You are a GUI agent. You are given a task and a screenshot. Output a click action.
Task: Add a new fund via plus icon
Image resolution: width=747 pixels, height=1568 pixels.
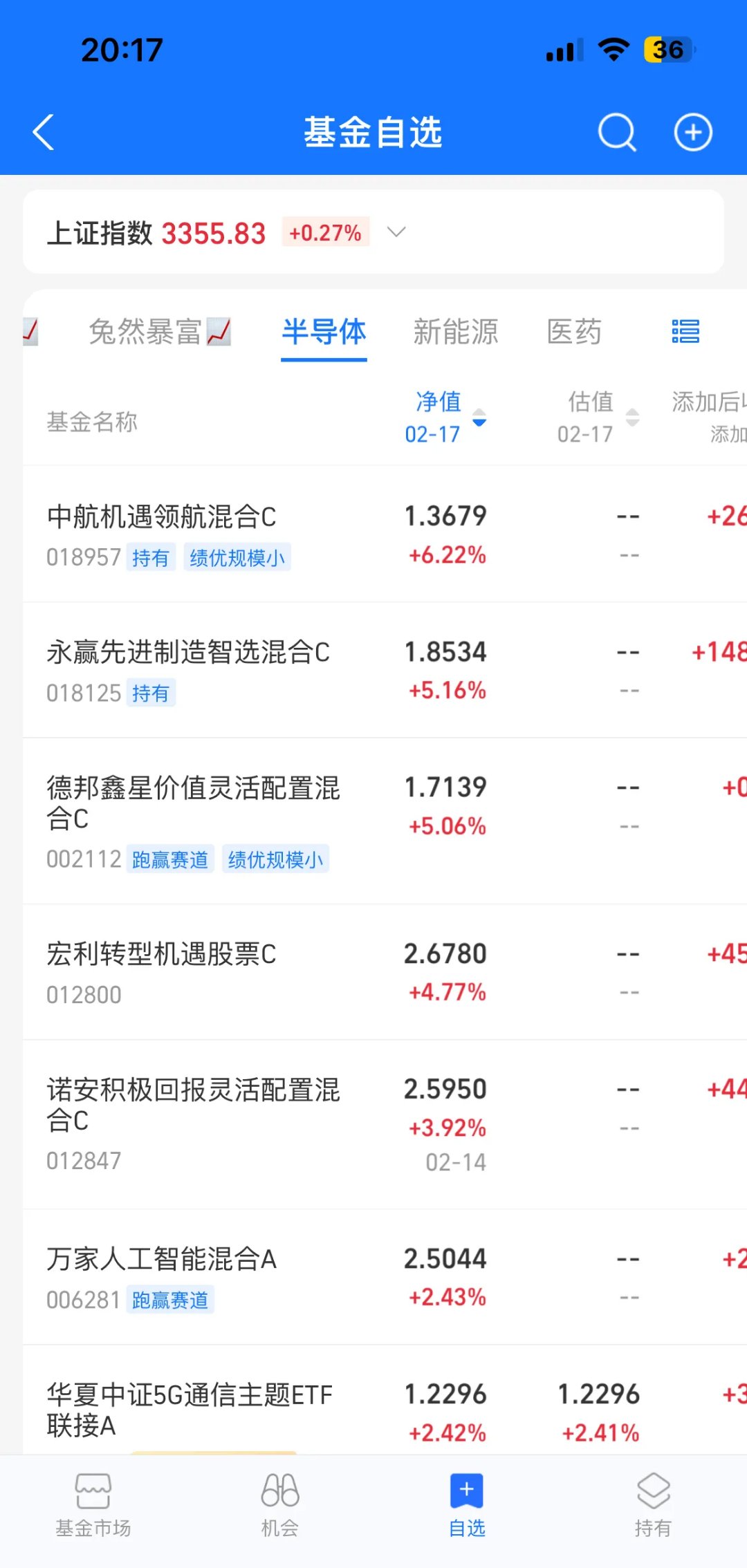693,131
